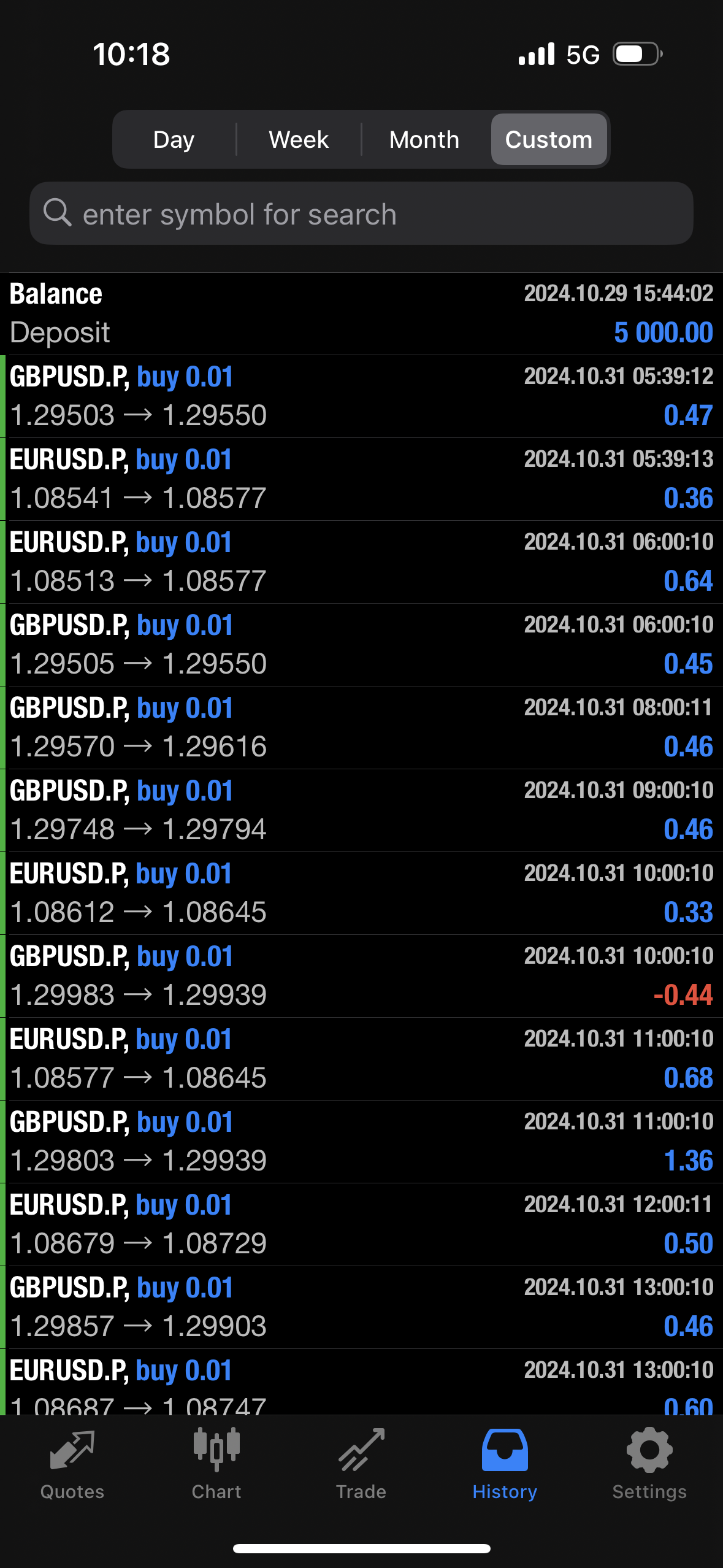This screenshot has height=1568, width=723.
Task: Show history for the Month
Action: pyautogui.click(x=424, y=140)
